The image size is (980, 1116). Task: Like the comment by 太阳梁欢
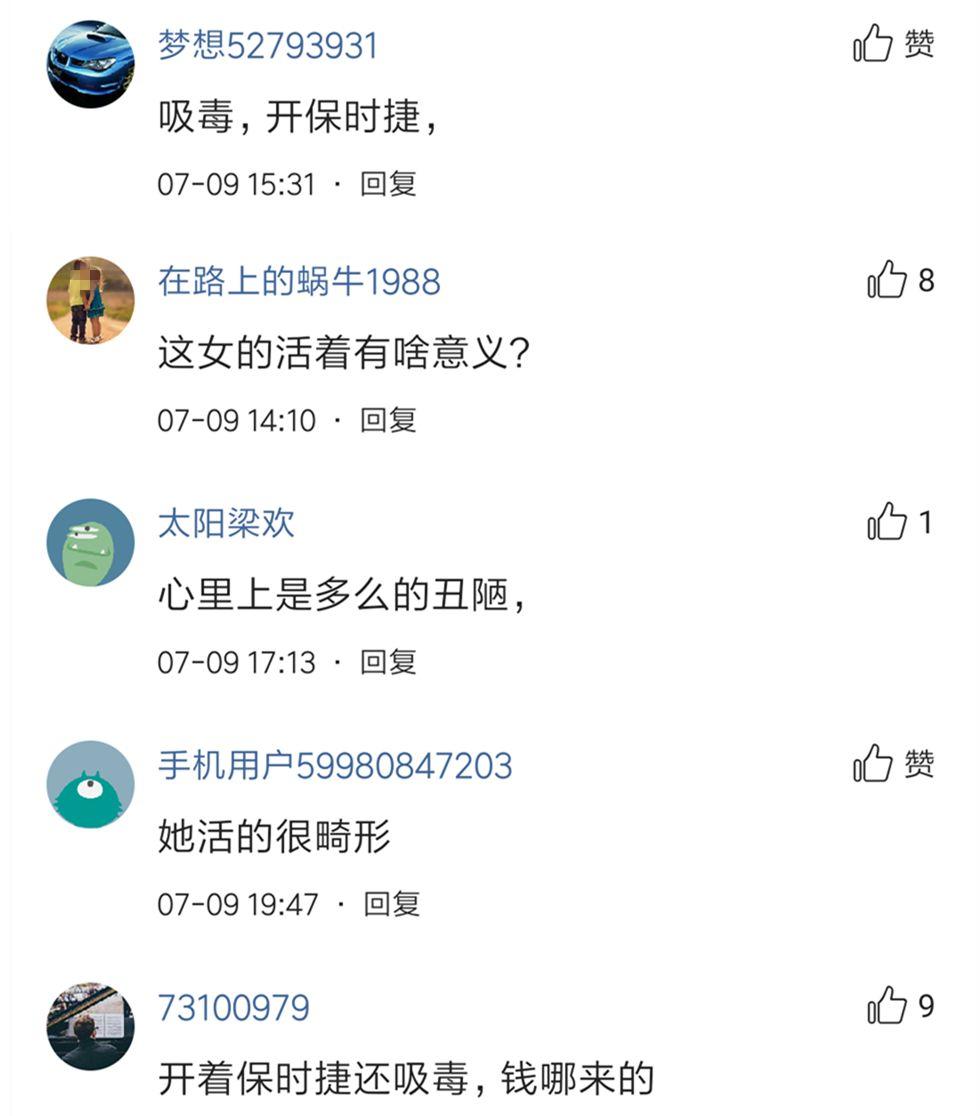point(886,523)
